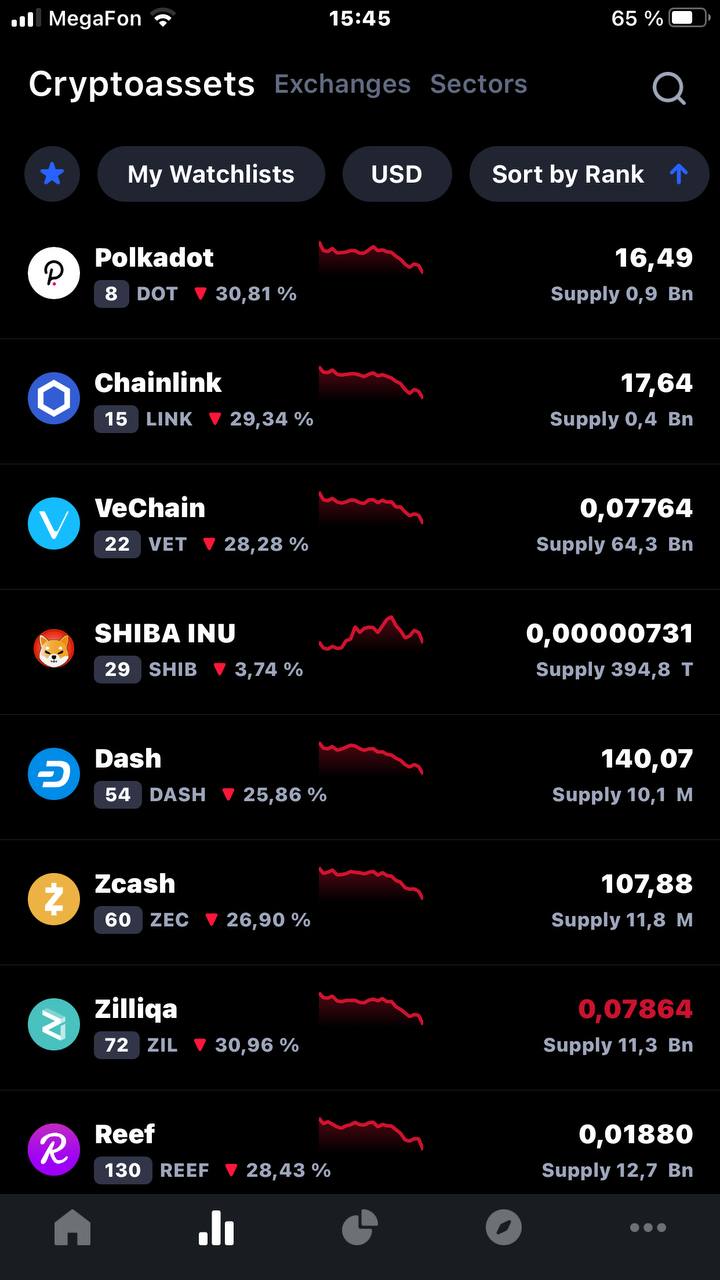View the Zcash asset row

(360, 901)
